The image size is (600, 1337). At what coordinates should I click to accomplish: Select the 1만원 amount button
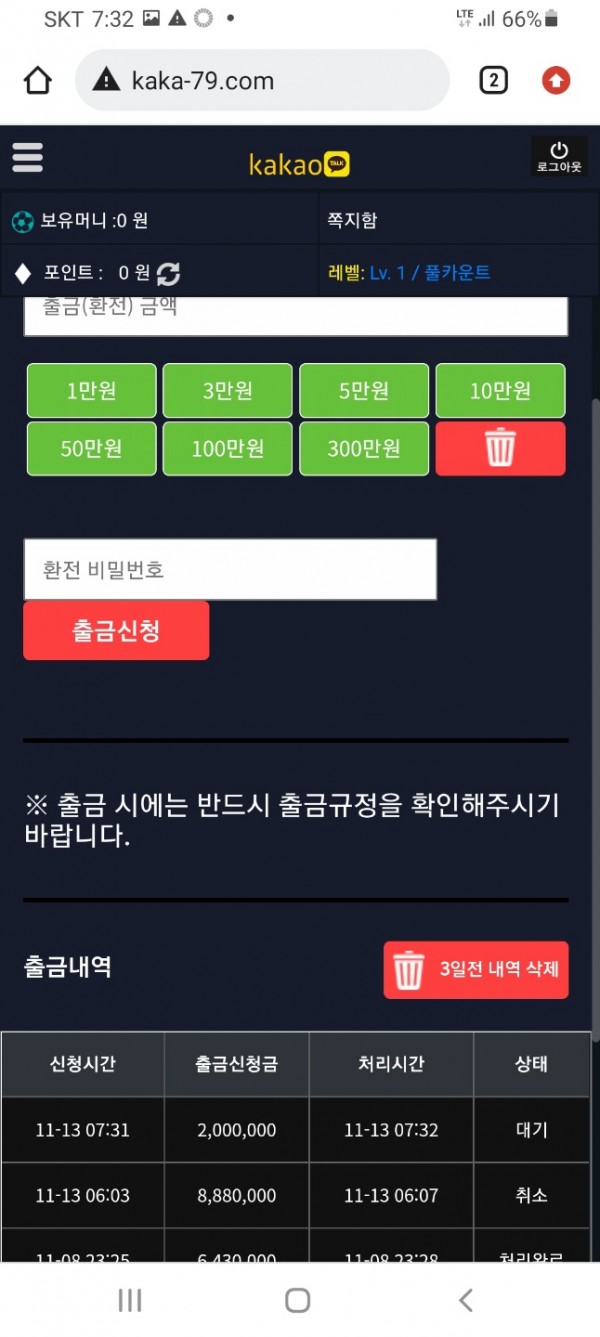point(91,391)
